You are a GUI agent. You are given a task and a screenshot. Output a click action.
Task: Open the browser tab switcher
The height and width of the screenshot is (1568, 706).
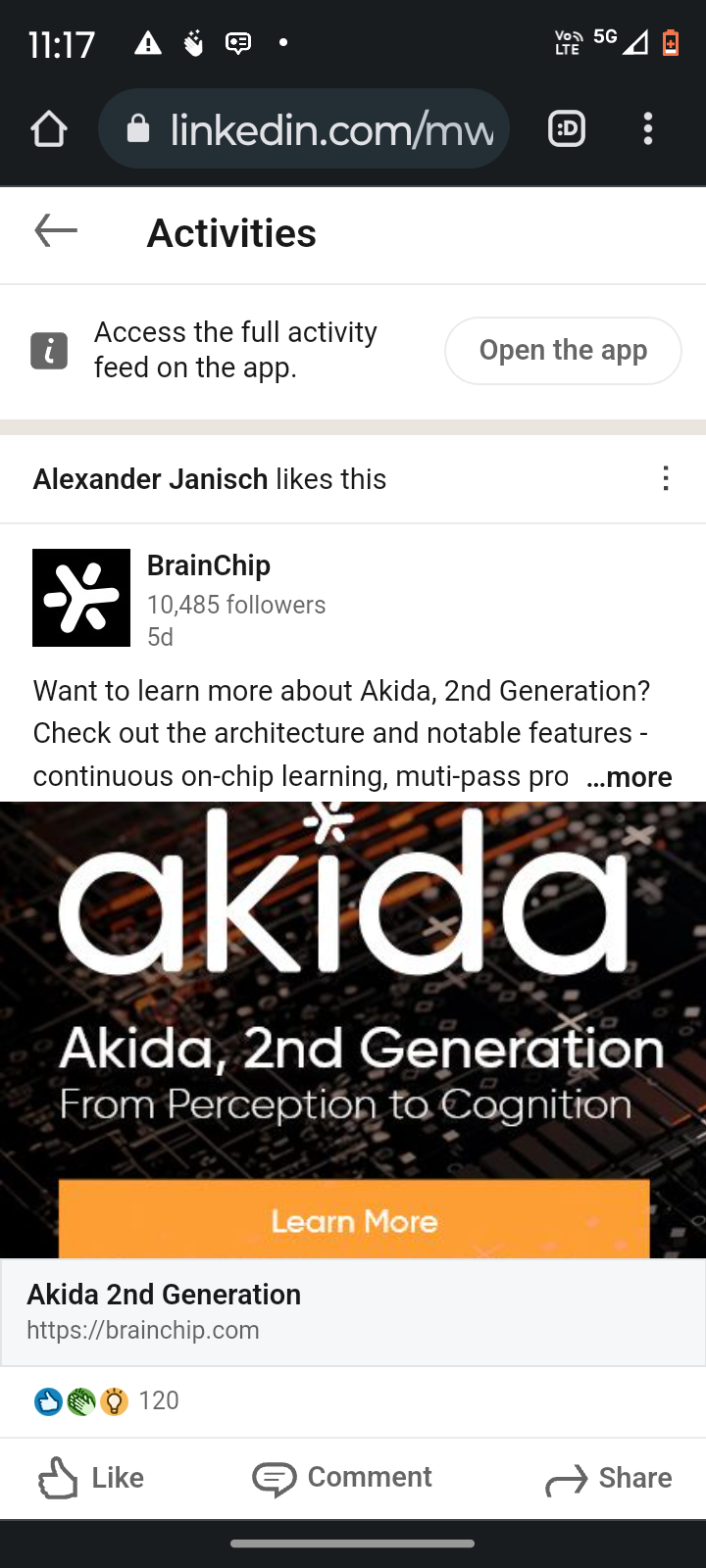(567, 128)
